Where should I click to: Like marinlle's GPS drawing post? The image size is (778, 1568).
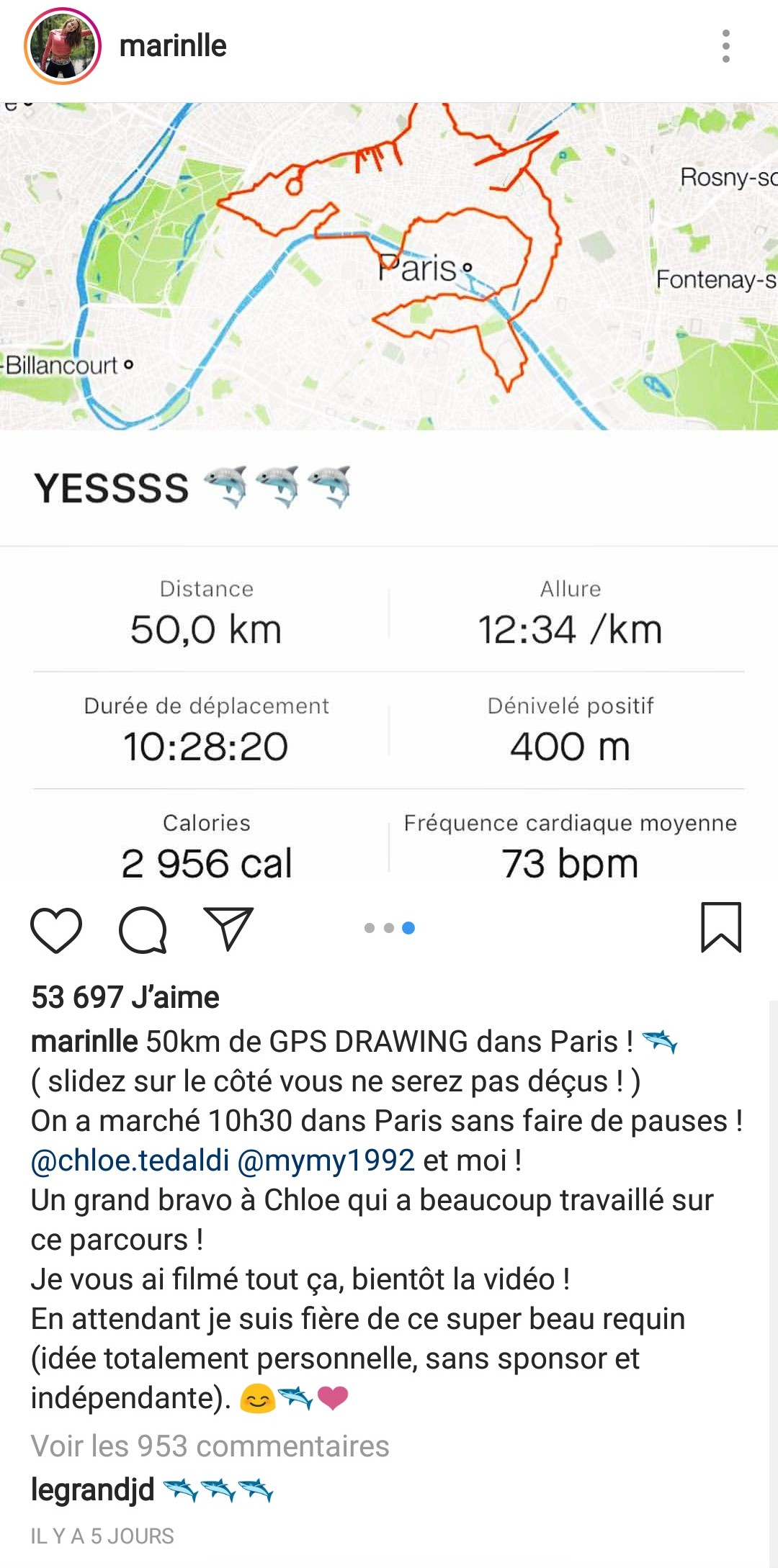point(56,929)
